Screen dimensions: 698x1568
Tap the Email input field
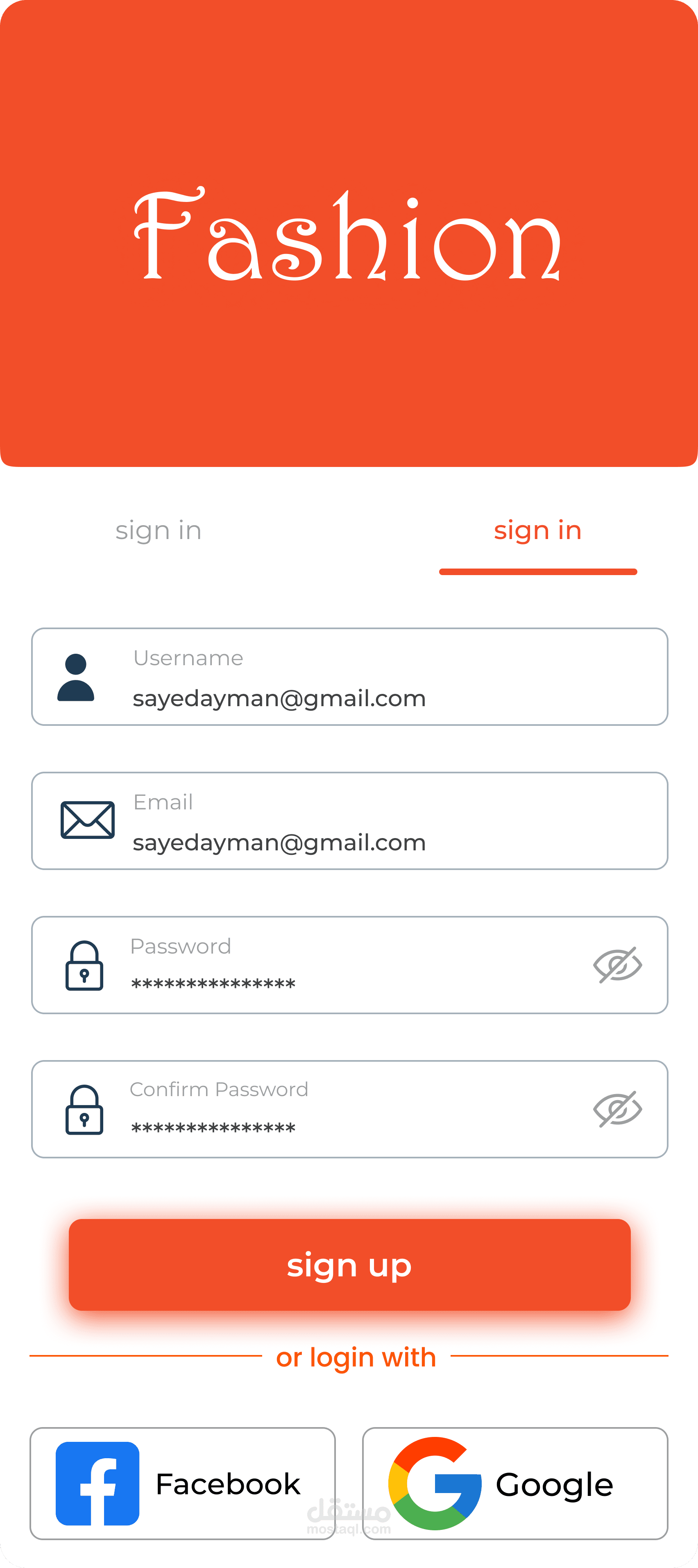click(350, 821)
